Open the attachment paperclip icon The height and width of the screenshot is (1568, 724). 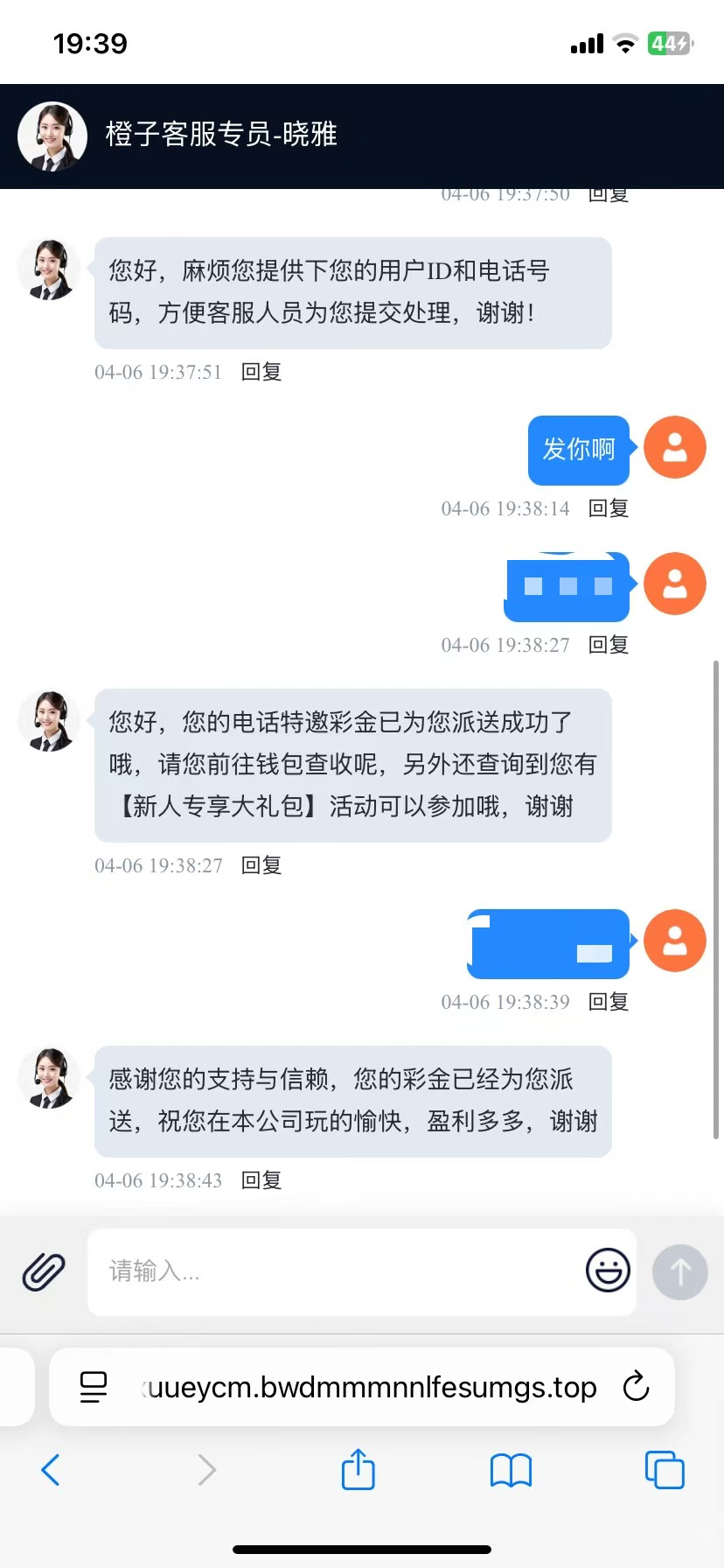(42, 1272)
